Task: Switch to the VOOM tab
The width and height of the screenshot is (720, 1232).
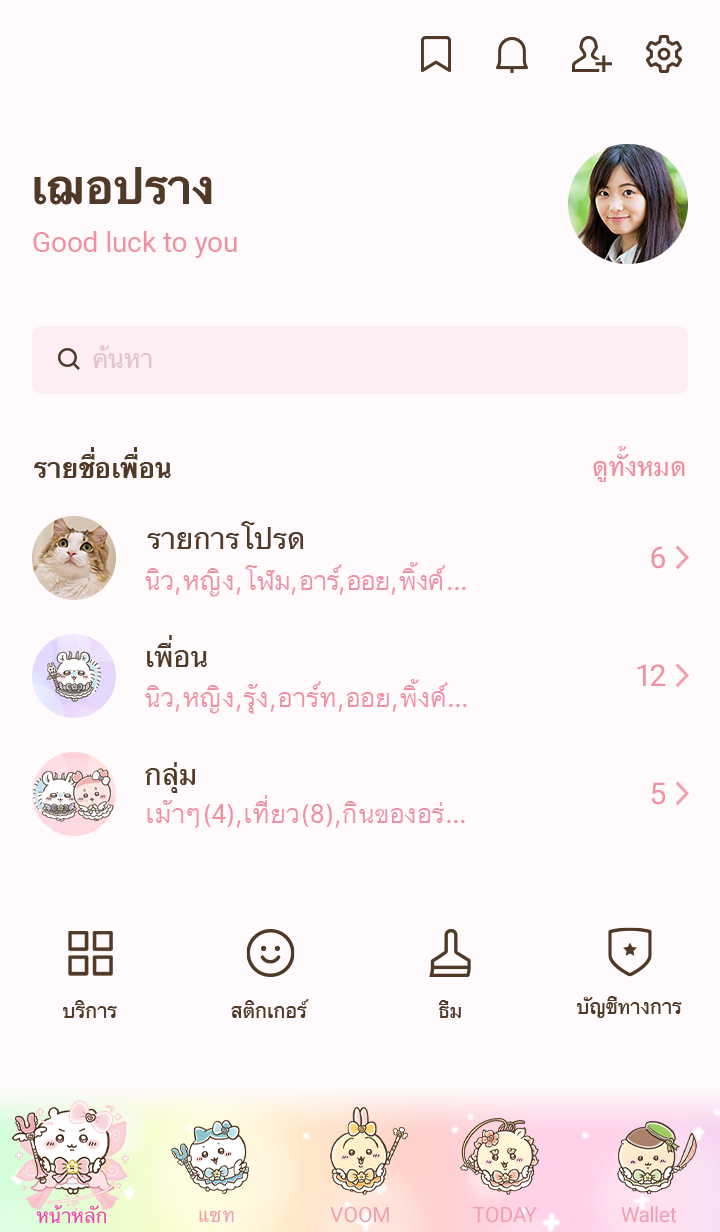Action: (360, 1165)
